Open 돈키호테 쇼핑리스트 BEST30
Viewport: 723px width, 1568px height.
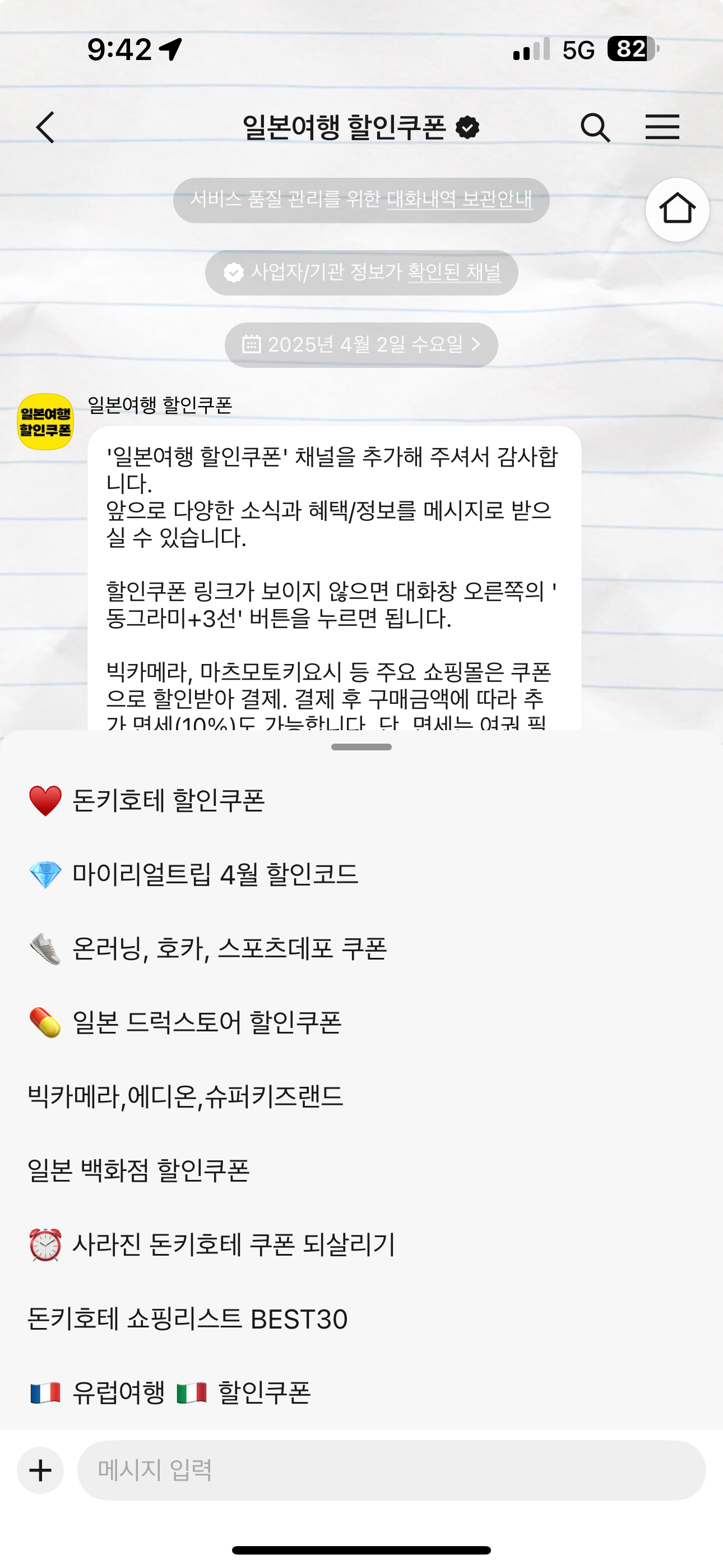coord(187,1319)
